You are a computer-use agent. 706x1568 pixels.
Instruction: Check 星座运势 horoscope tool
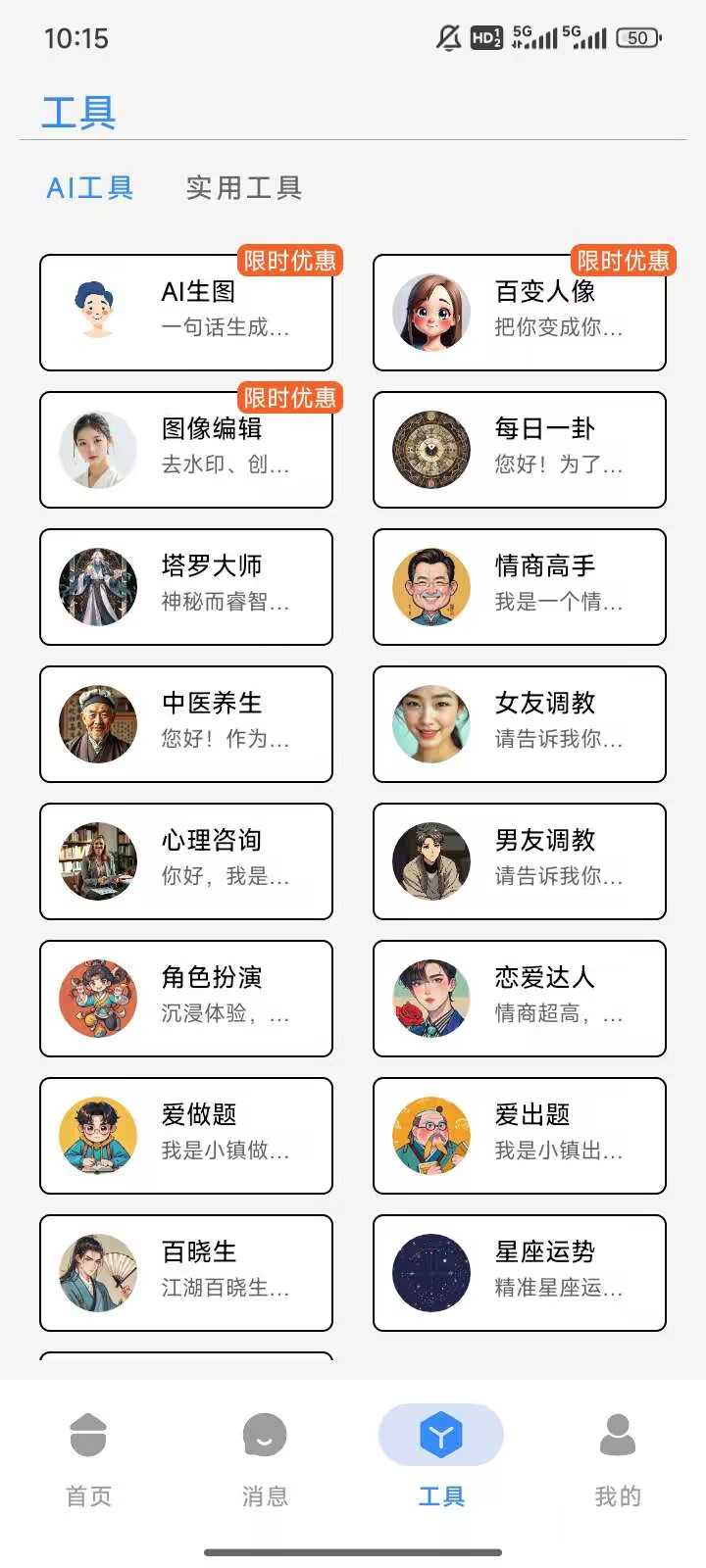[520, 1273]
